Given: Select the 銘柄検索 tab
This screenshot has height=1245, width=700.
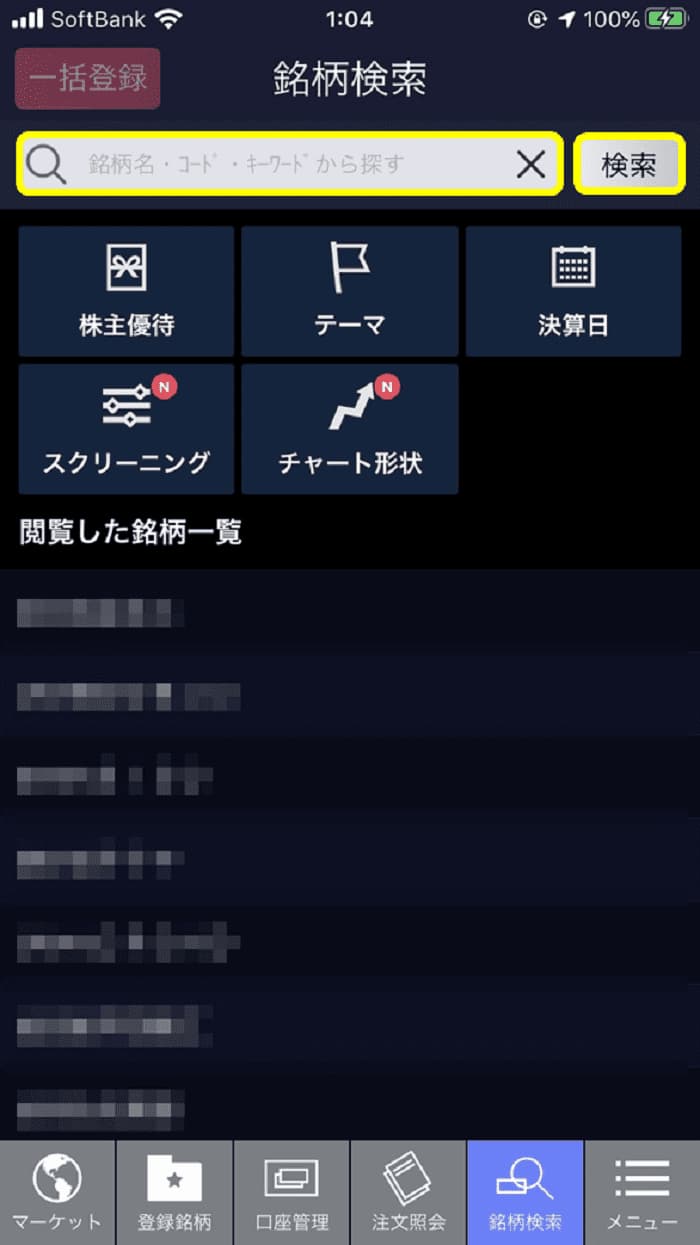Looking at the screenshot, I should click(x=525, y=1193).
